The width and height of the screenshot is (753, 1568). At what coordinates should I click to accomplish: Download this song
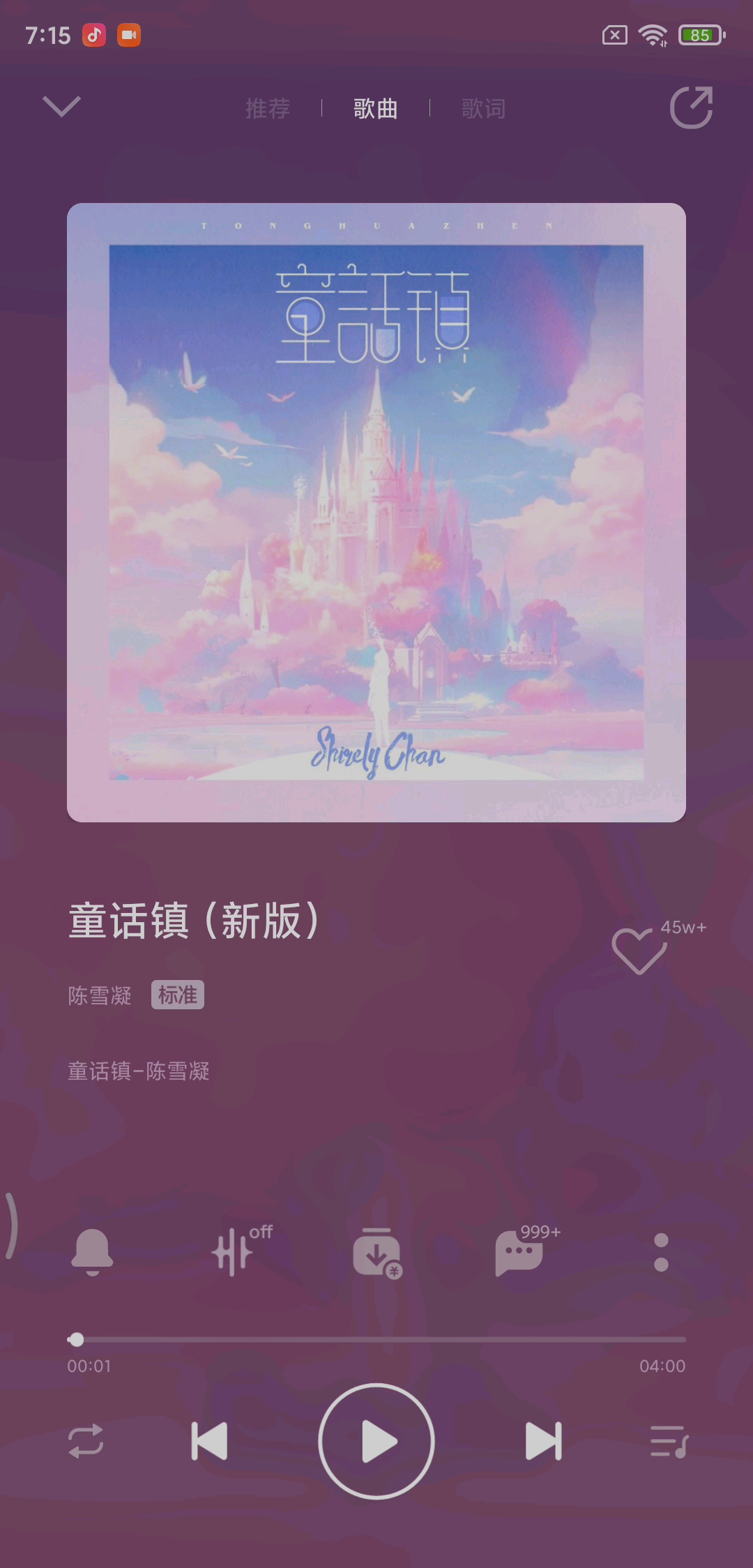click(376, 1252)
